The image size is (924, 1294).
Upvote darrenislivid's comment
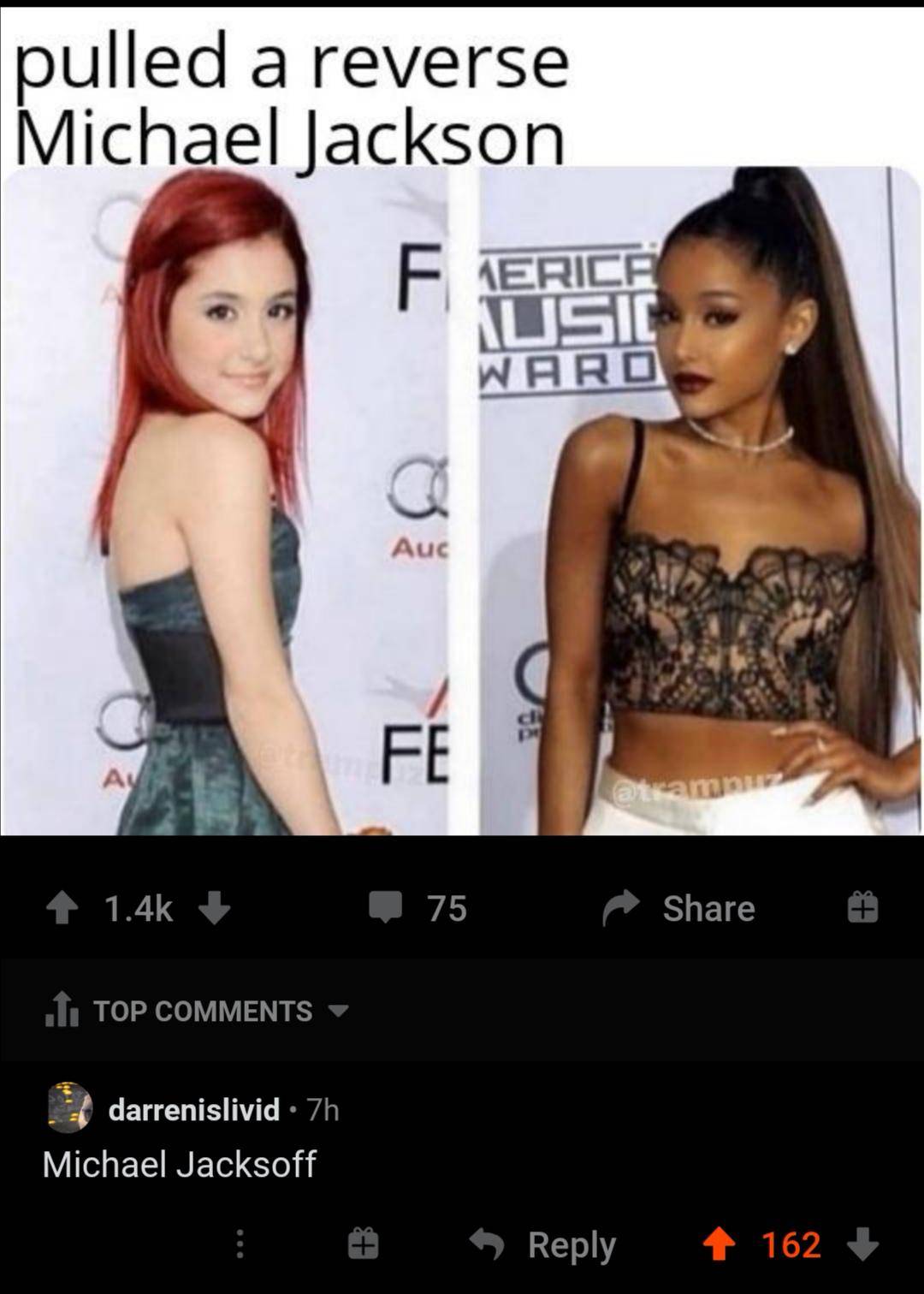click(719, 1244)
